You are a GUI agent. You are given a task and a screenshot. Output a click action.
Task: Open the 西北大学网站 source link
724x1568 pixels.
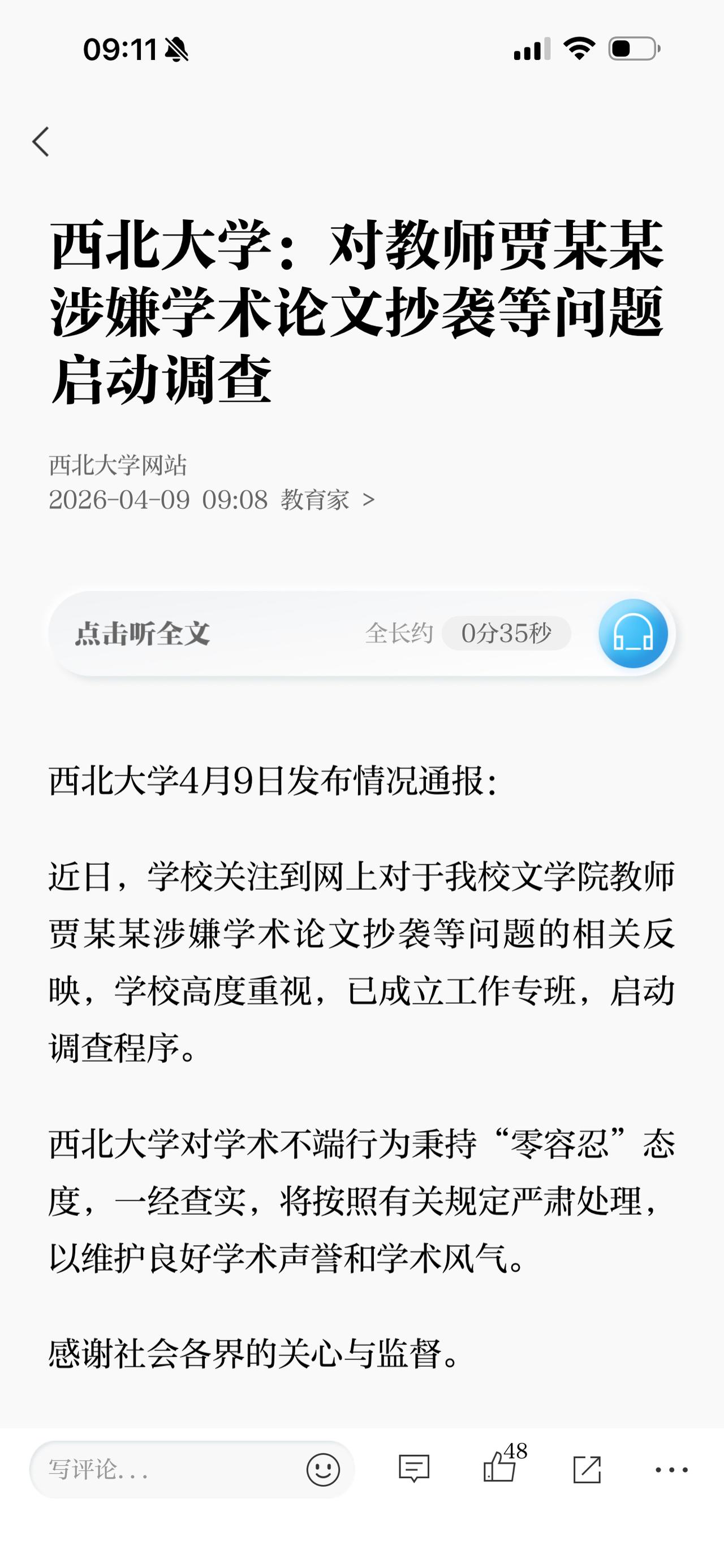118,465
